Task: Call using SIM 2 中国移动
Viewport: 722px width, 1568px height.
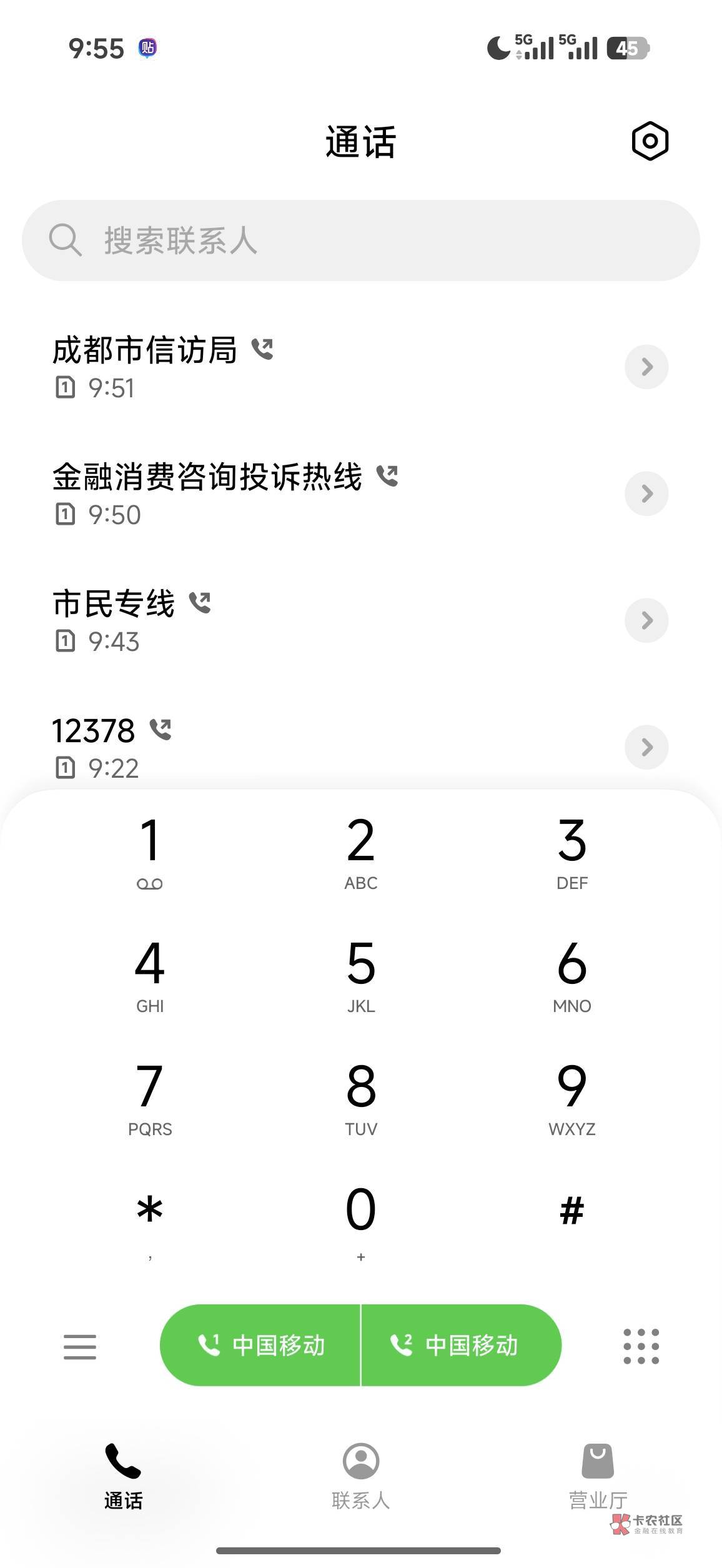Action: pyautogui.click(x=462, y=1345)
